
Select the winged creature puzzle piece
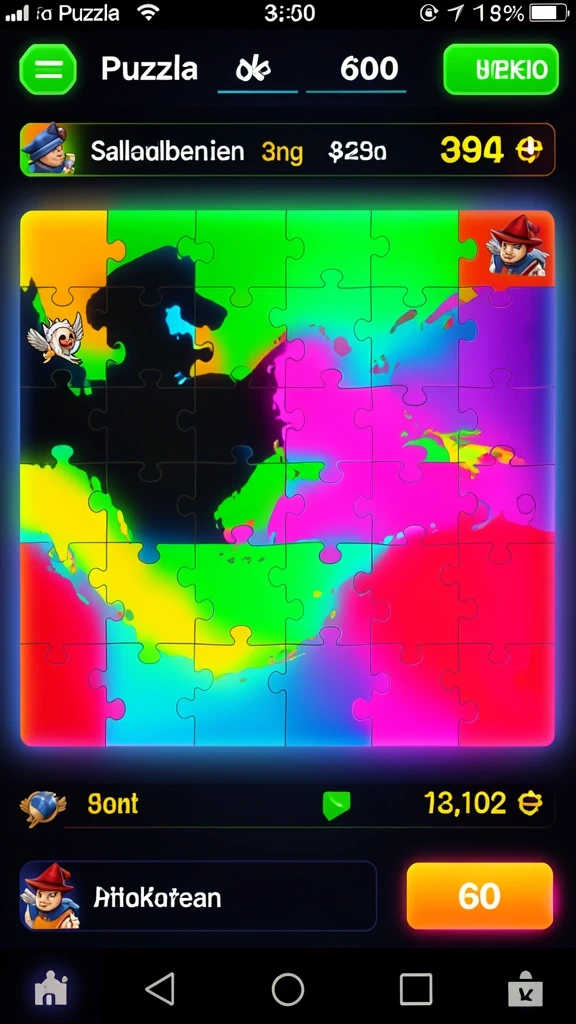click(x=56, y=338)
